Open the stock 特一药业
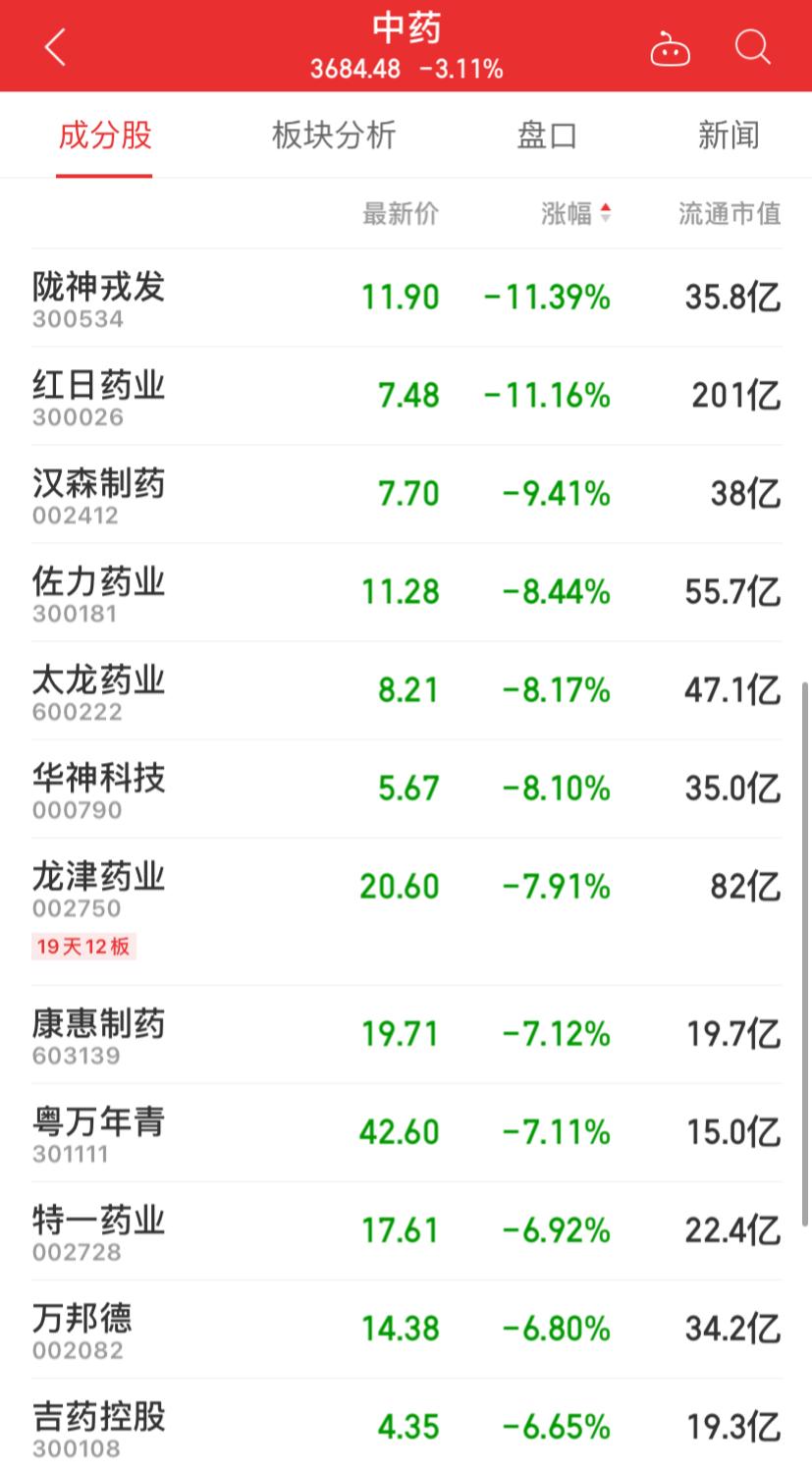812x1472 pixels. click(406, 1230)
